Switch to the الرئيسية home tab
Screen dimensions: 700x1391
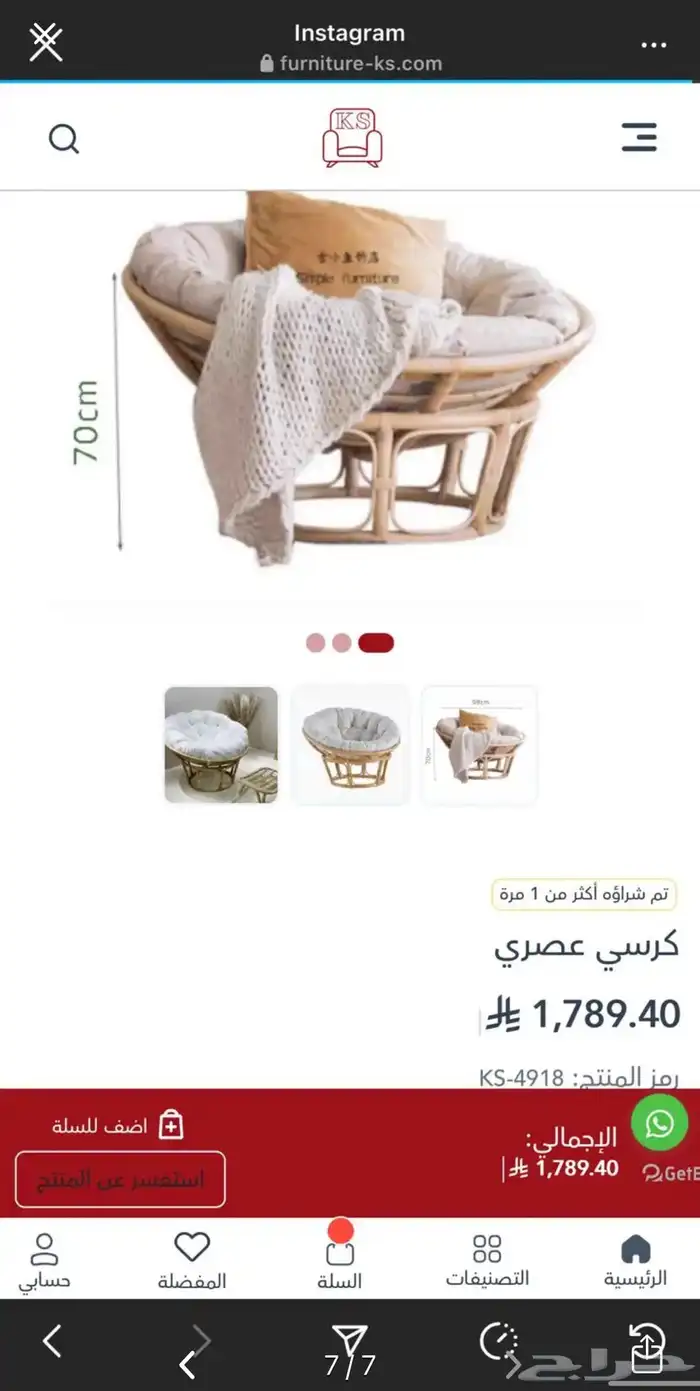pyautogui.click(x=635, y=1261)
